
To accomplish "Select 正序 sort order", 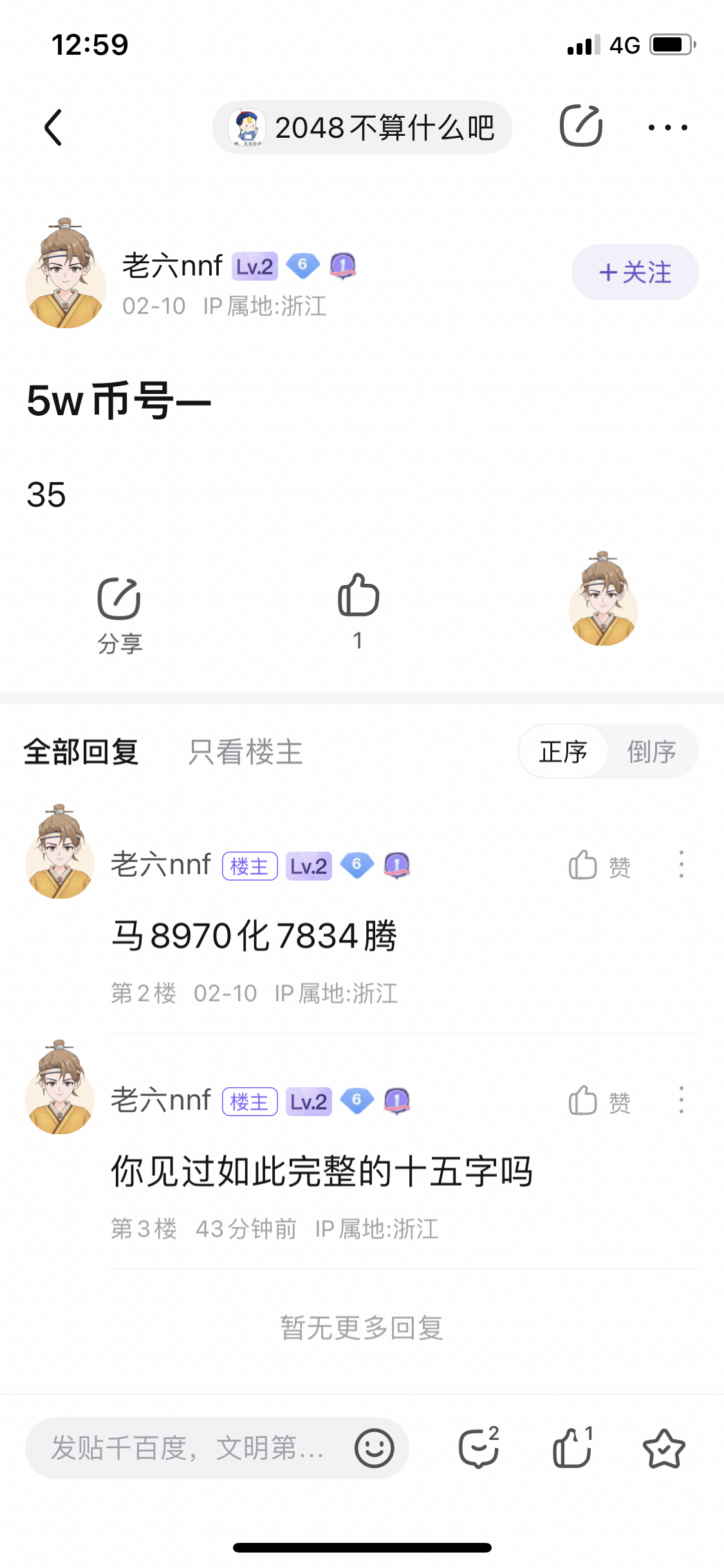I will [x=563, y=752].
